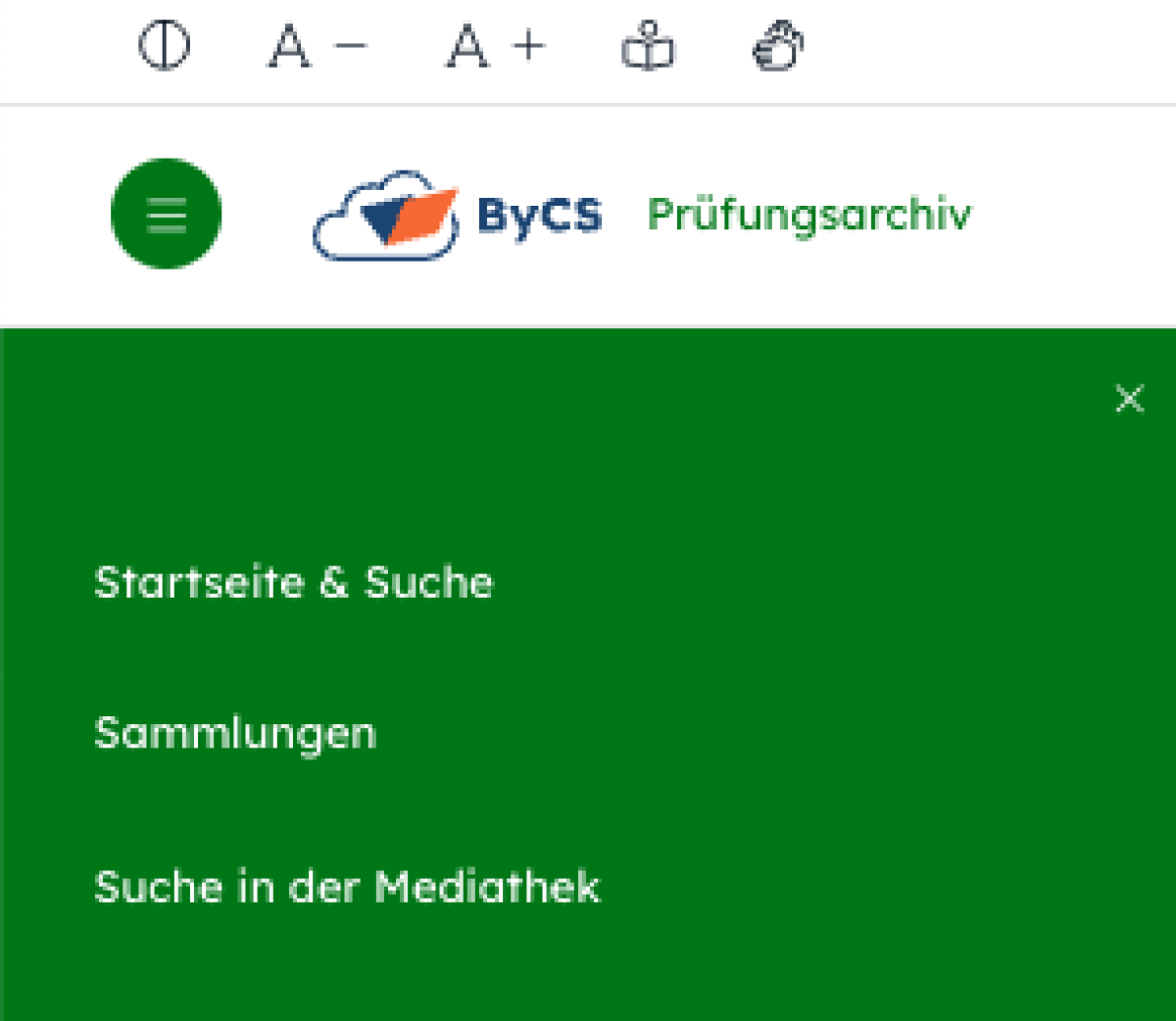Select Suche in der Mediathek

[x=347, y=887]
